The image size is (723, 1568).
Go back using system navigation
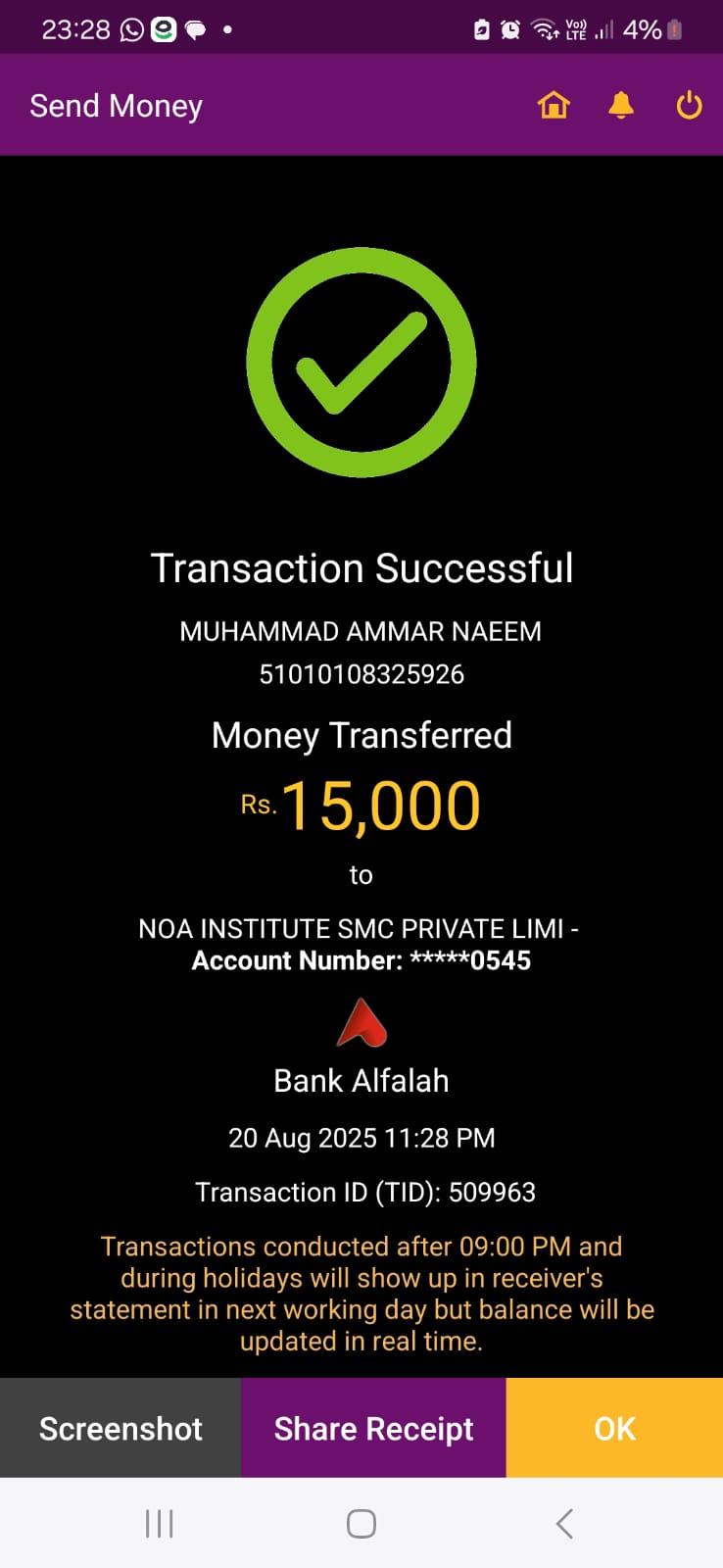(x=564, y=1524)
